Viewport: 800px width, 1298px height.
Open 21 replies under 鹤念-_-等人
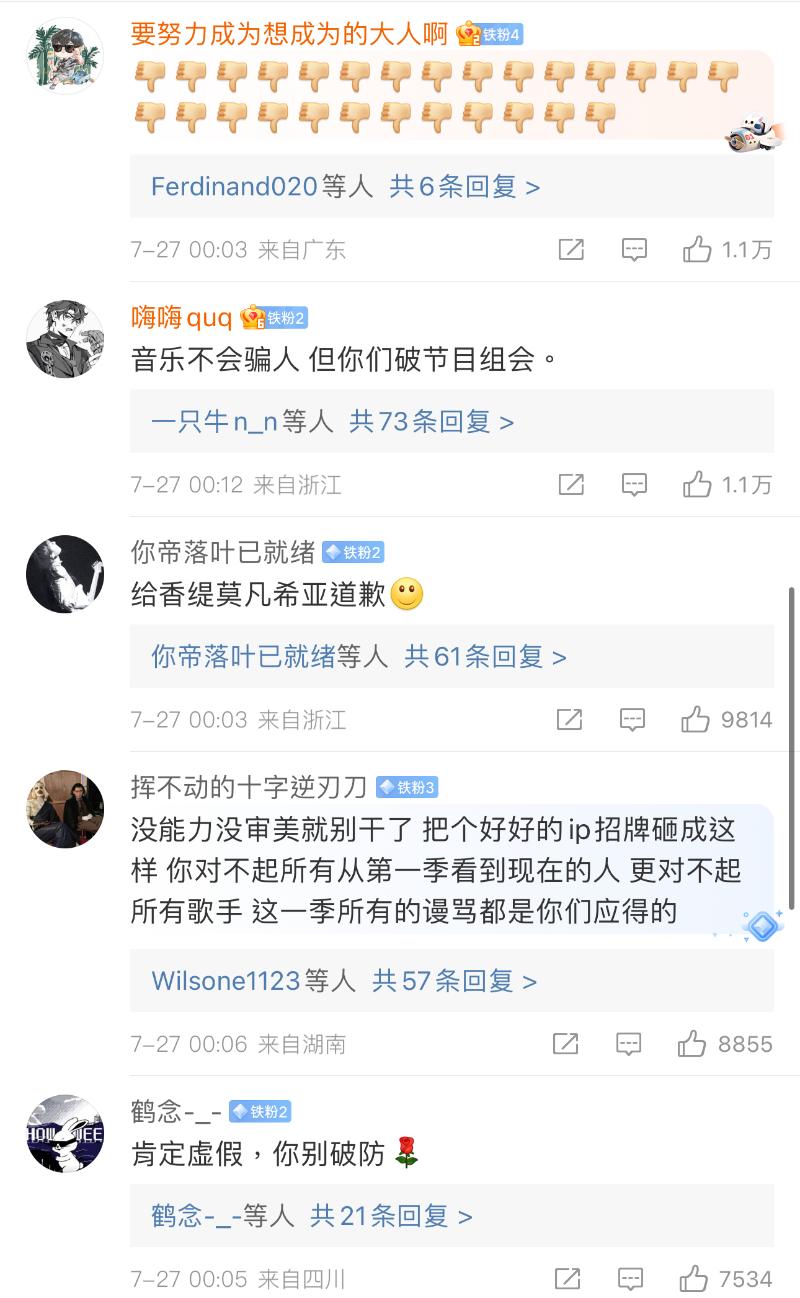pos(311,1216)
